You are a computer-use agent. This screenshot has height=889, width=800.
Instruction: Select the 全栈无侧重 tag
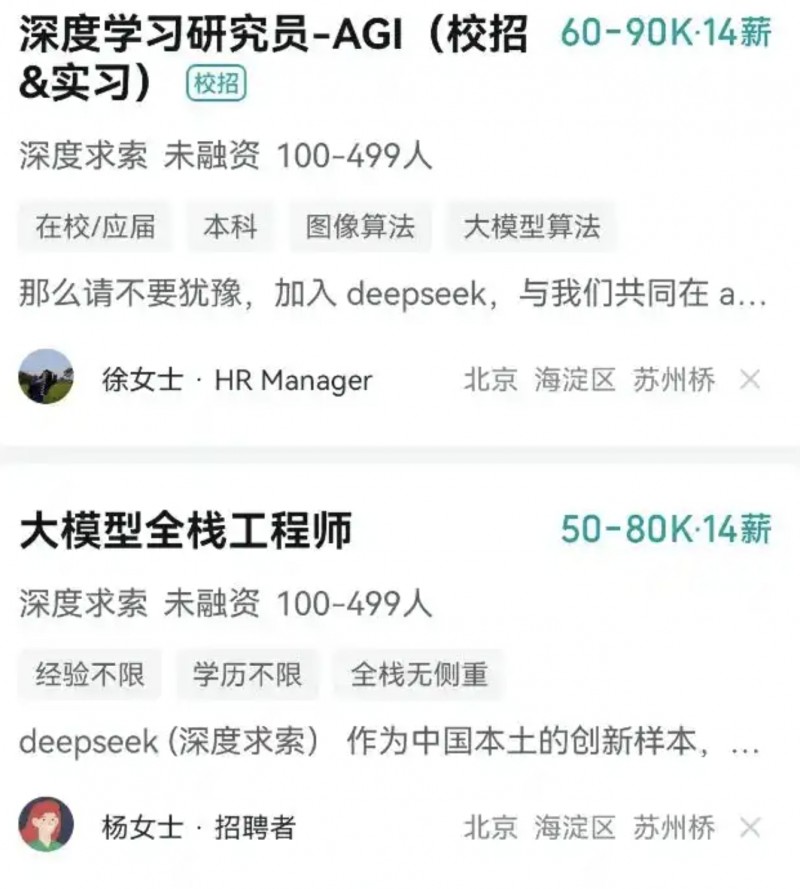pos(417,673)
